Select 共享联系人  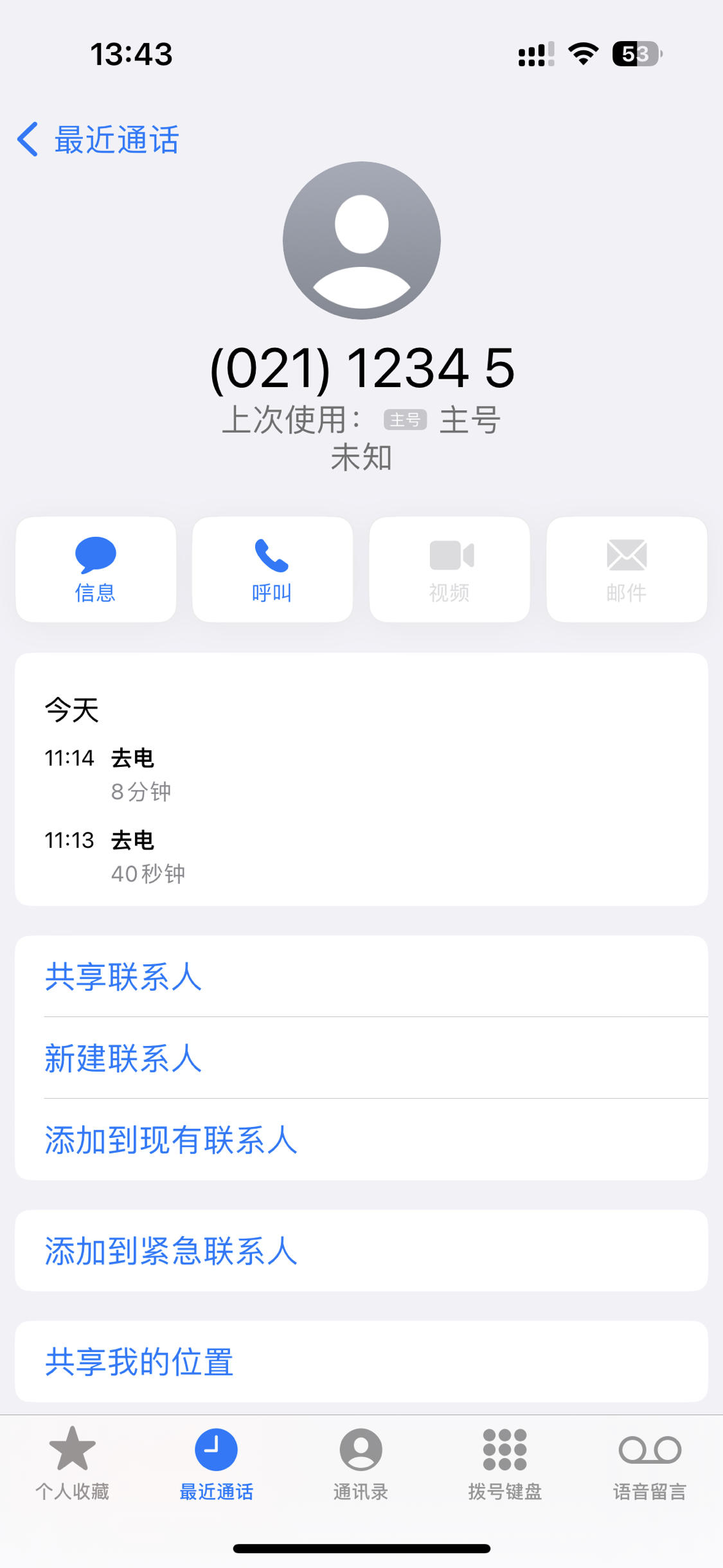tap(361, 977)
